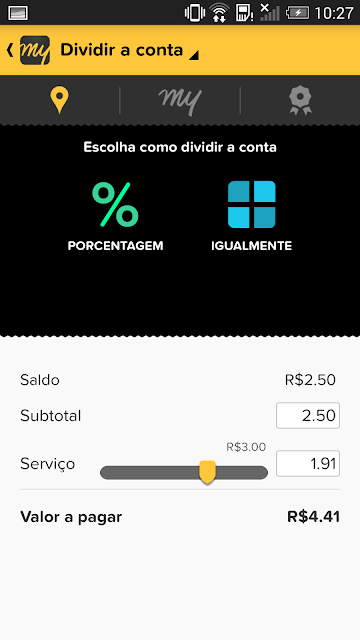
Task: Select Igualmente to split equally
Action: (251, 216)
